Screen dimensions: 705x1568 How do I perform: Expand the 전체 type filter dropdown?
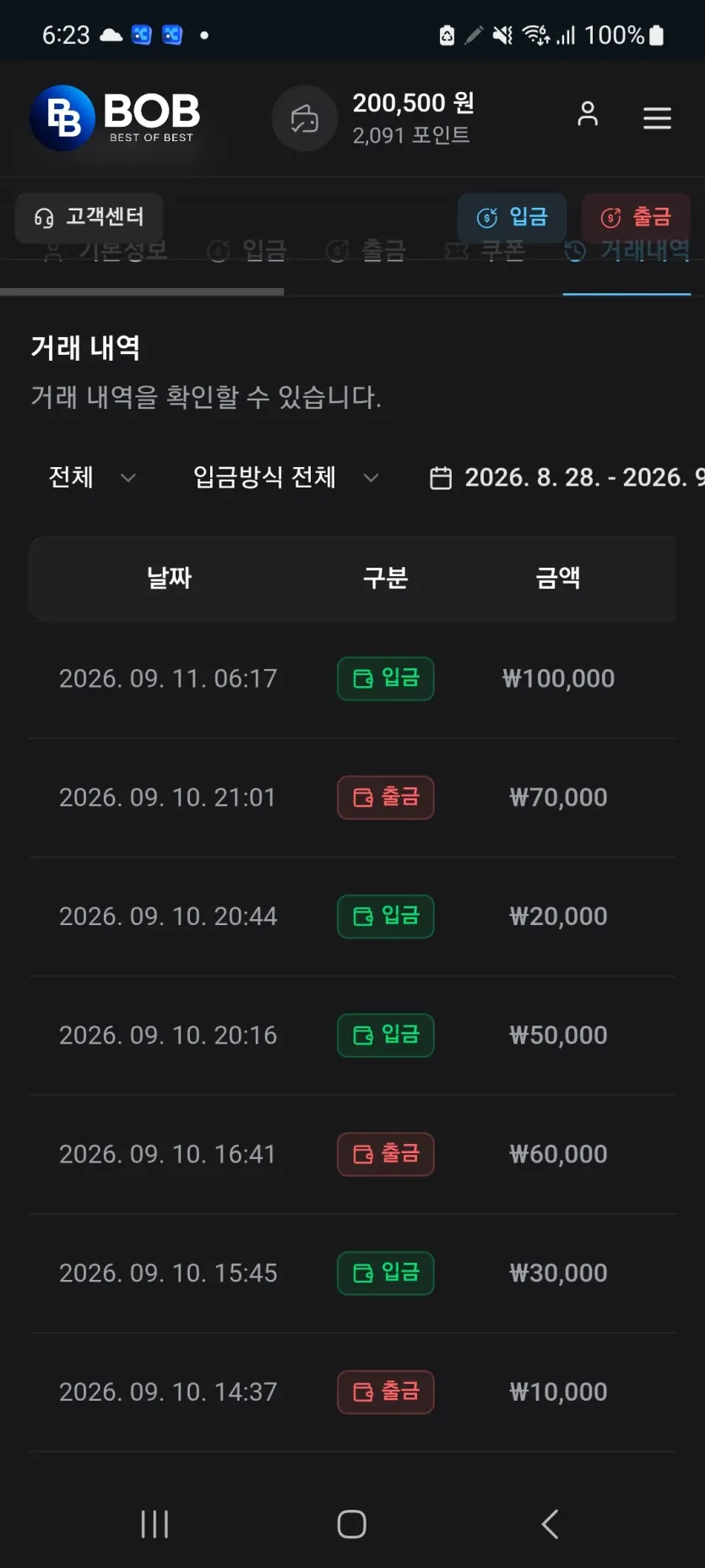pyautogui.click(x=92, y=477)
